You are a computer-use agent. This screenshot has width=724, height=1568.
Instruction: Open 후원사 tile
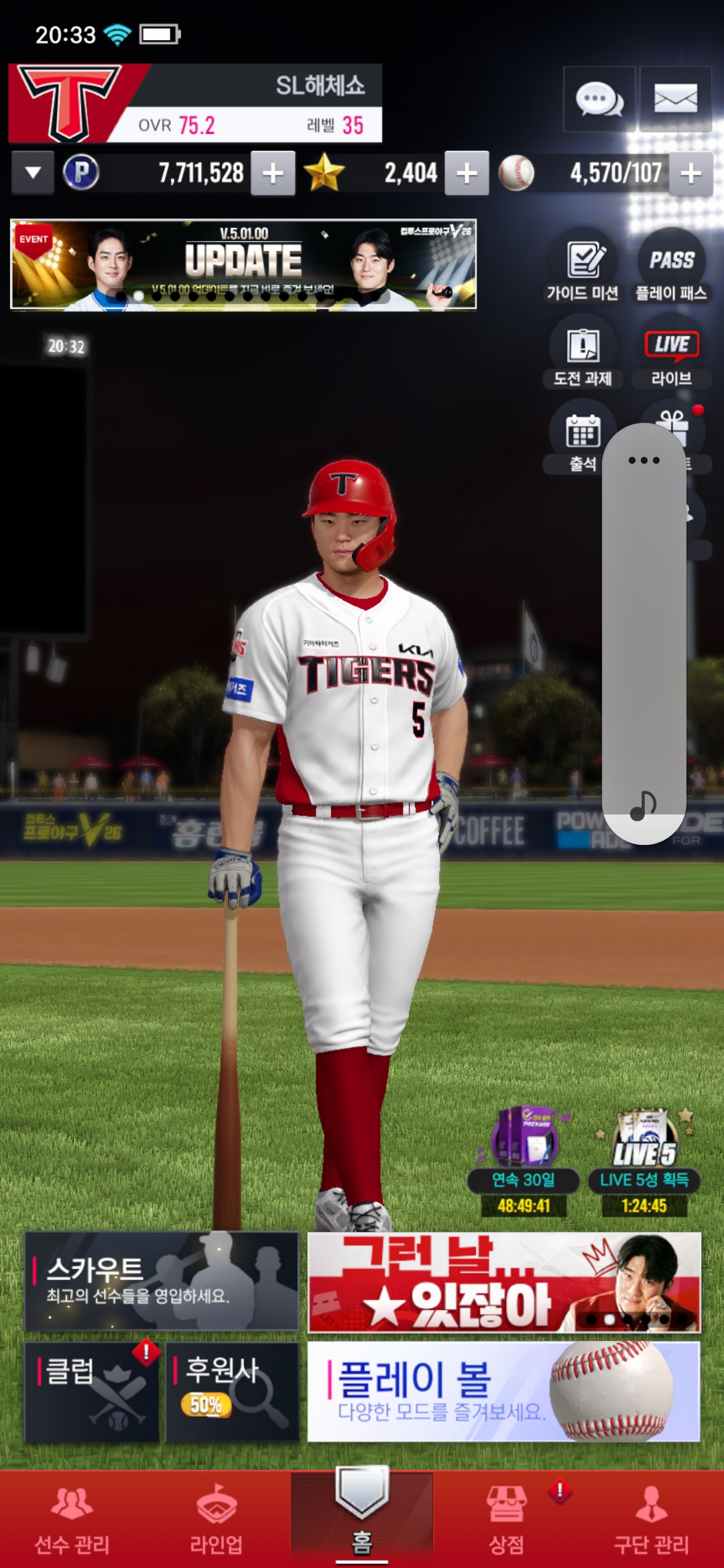click(x=231, y=1391)
